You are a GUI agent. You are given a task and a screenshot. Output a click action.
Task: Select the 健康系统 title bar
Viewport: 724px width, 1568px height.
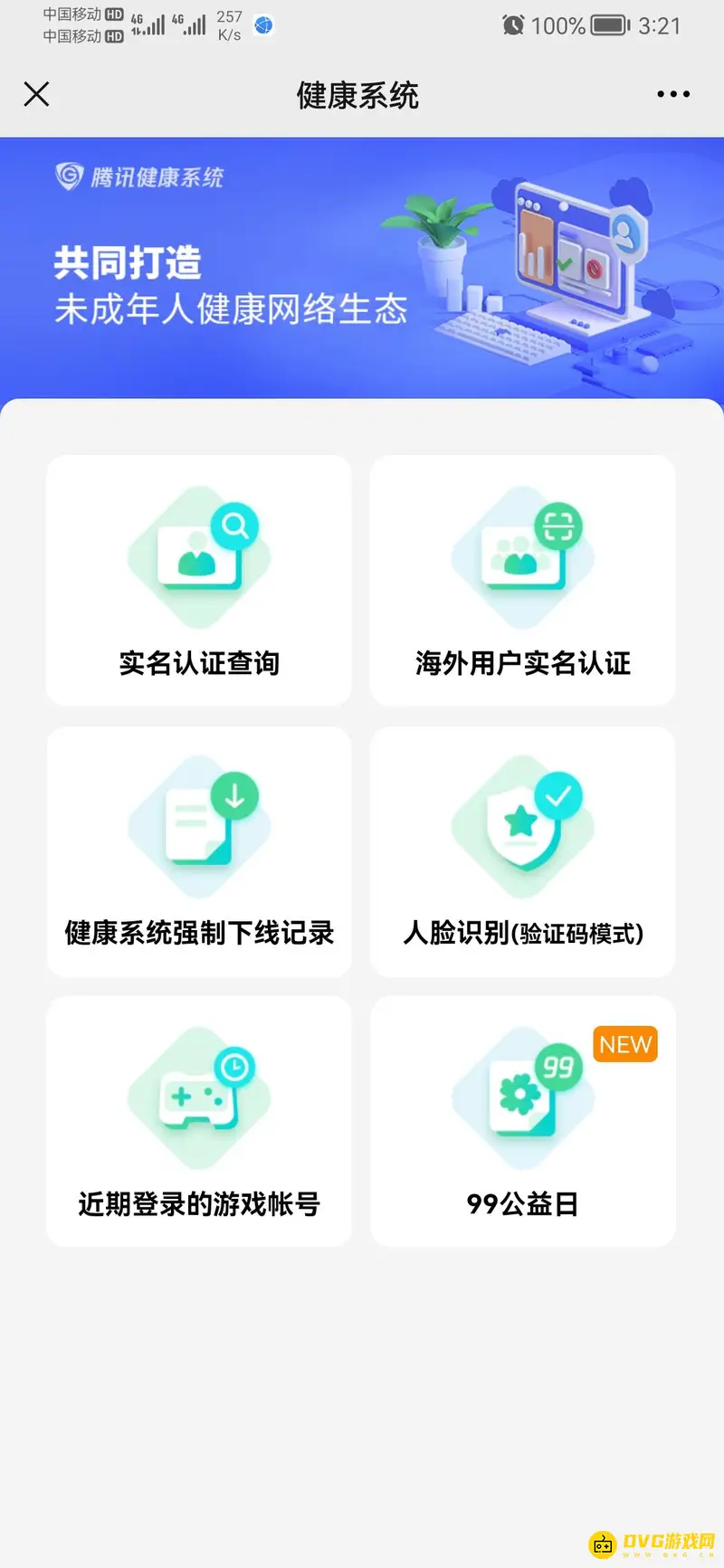[356, 94]
